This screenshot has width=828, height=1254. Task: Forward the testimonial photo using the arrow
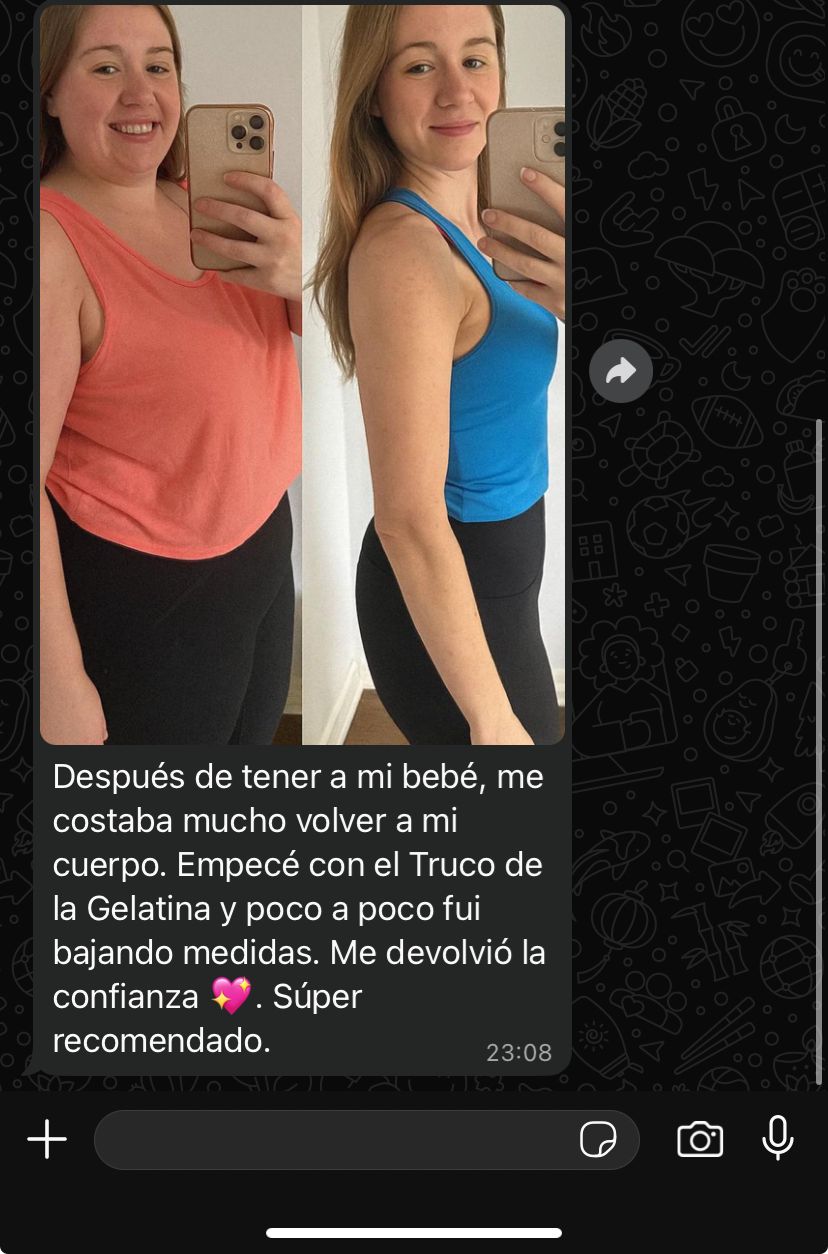point(621,370)
